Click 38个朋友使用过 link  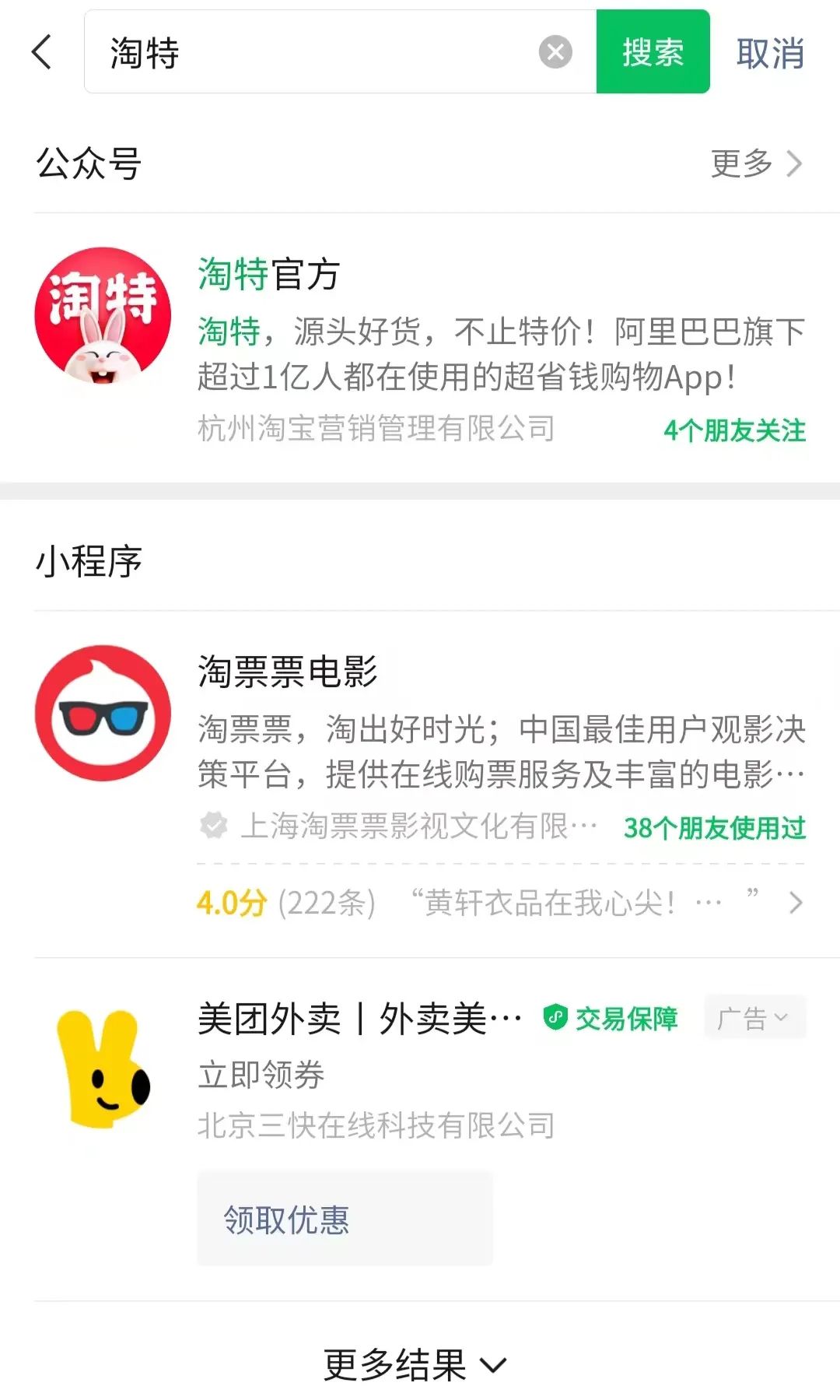(716, 828)
